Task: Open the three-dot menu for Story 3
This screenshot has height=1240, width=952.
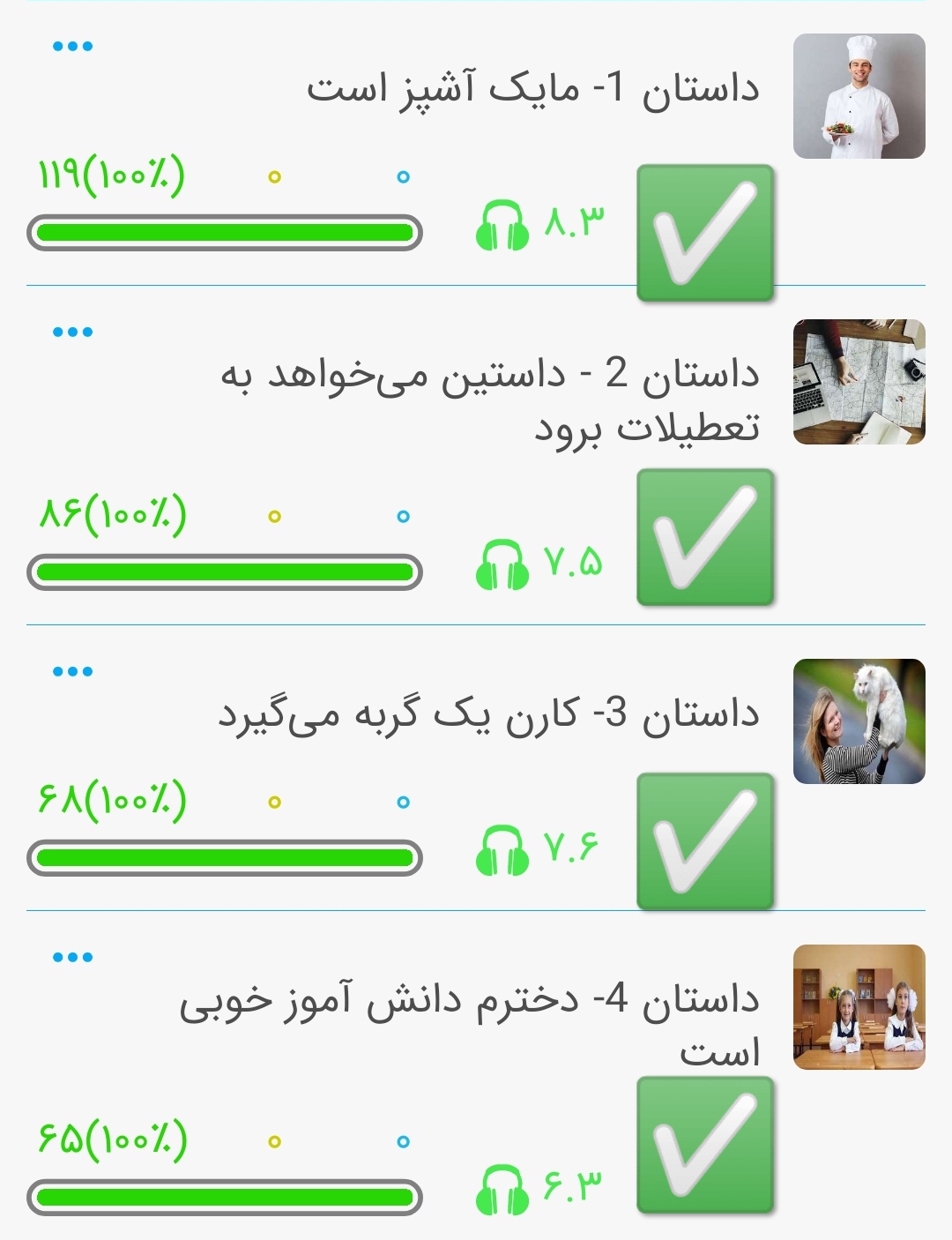Action: [x=72, y=672]
